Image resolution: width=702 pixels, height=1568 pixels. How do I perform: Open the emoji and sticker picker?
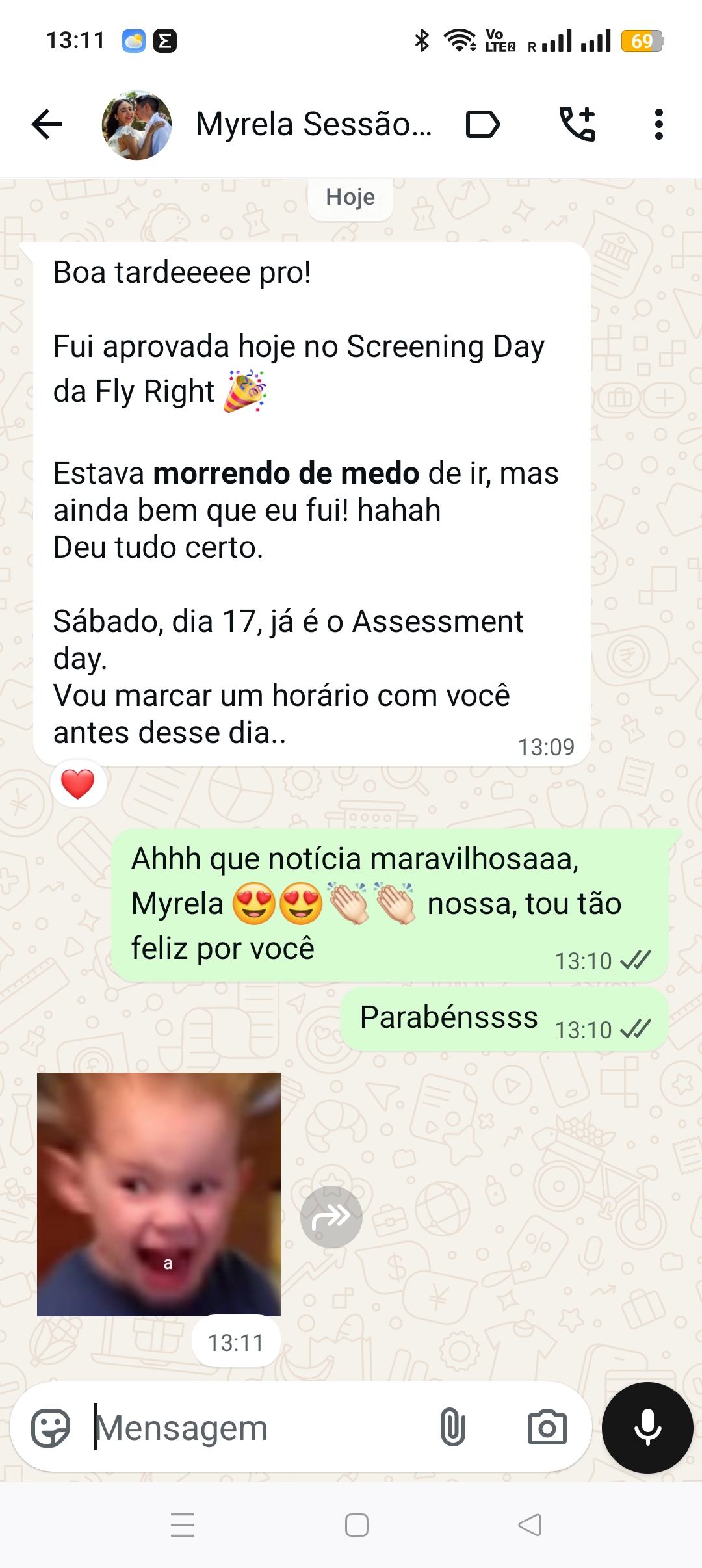tap(51, 1428)
